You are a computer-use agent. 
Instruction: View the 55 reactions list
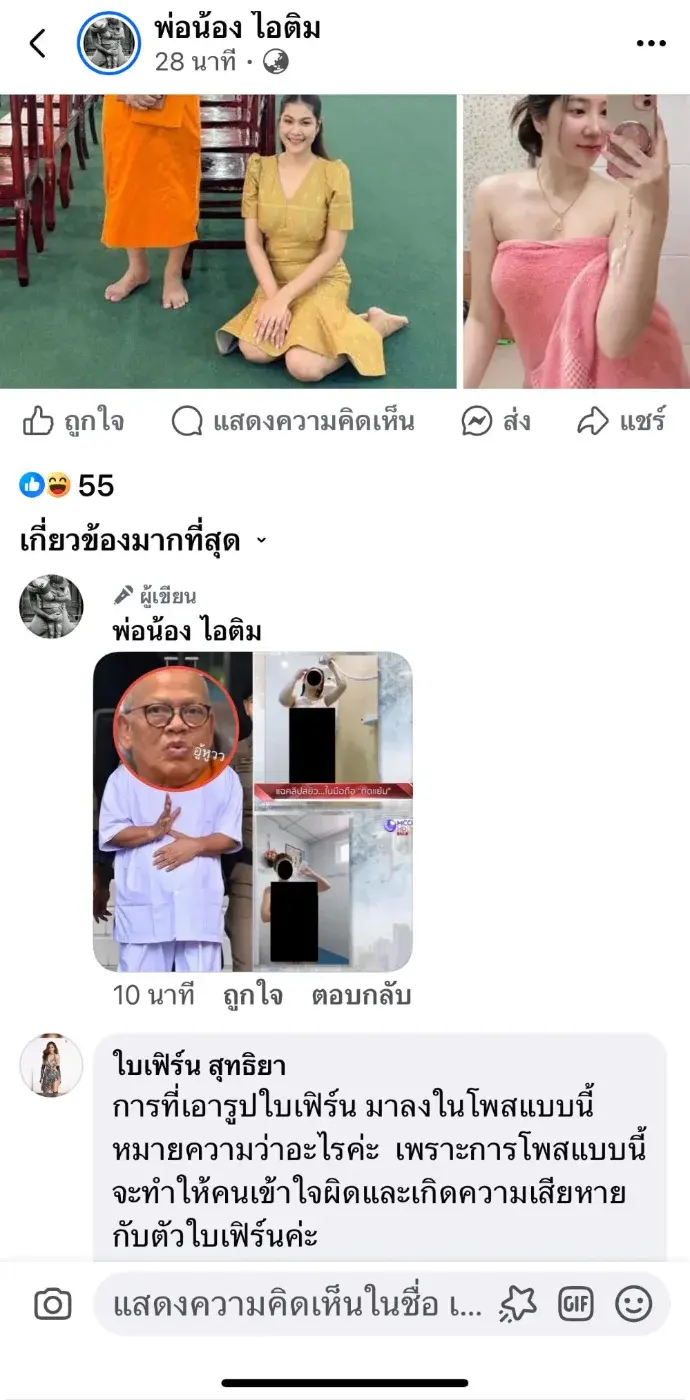tap(68, 486)
